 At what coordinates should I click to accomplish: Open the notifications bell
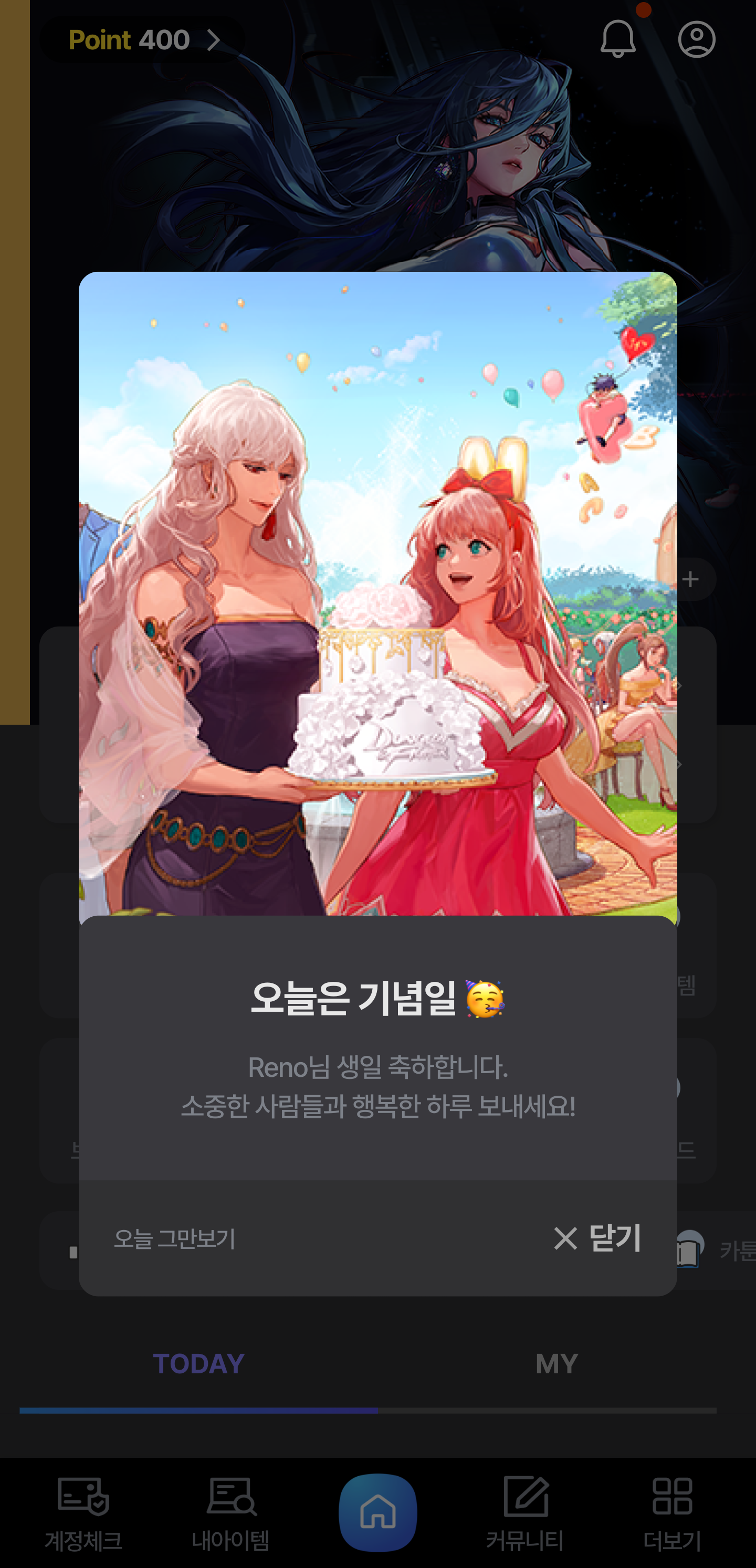(618, 39)
